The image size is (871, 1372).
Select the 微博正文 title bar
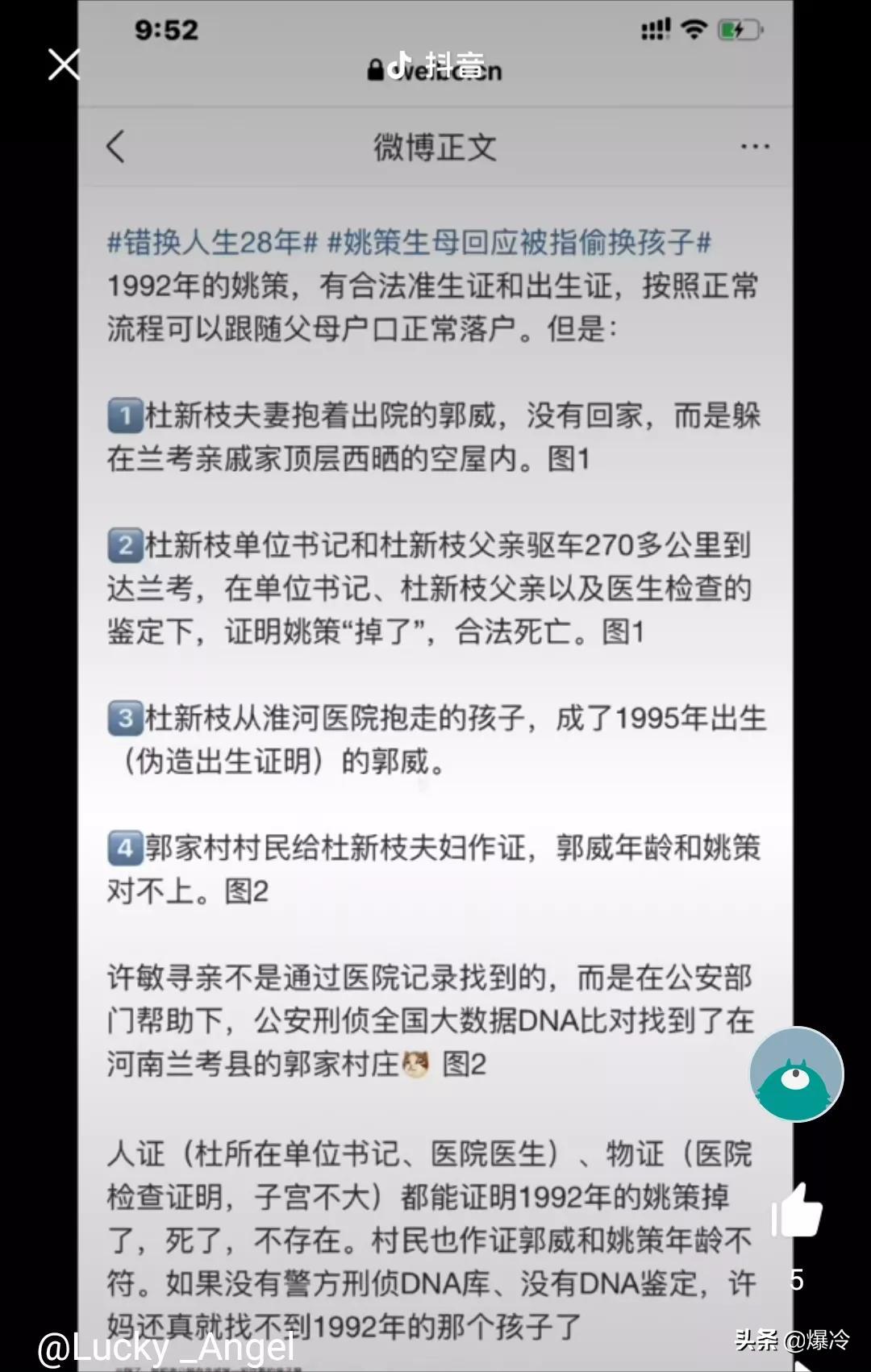435,148
